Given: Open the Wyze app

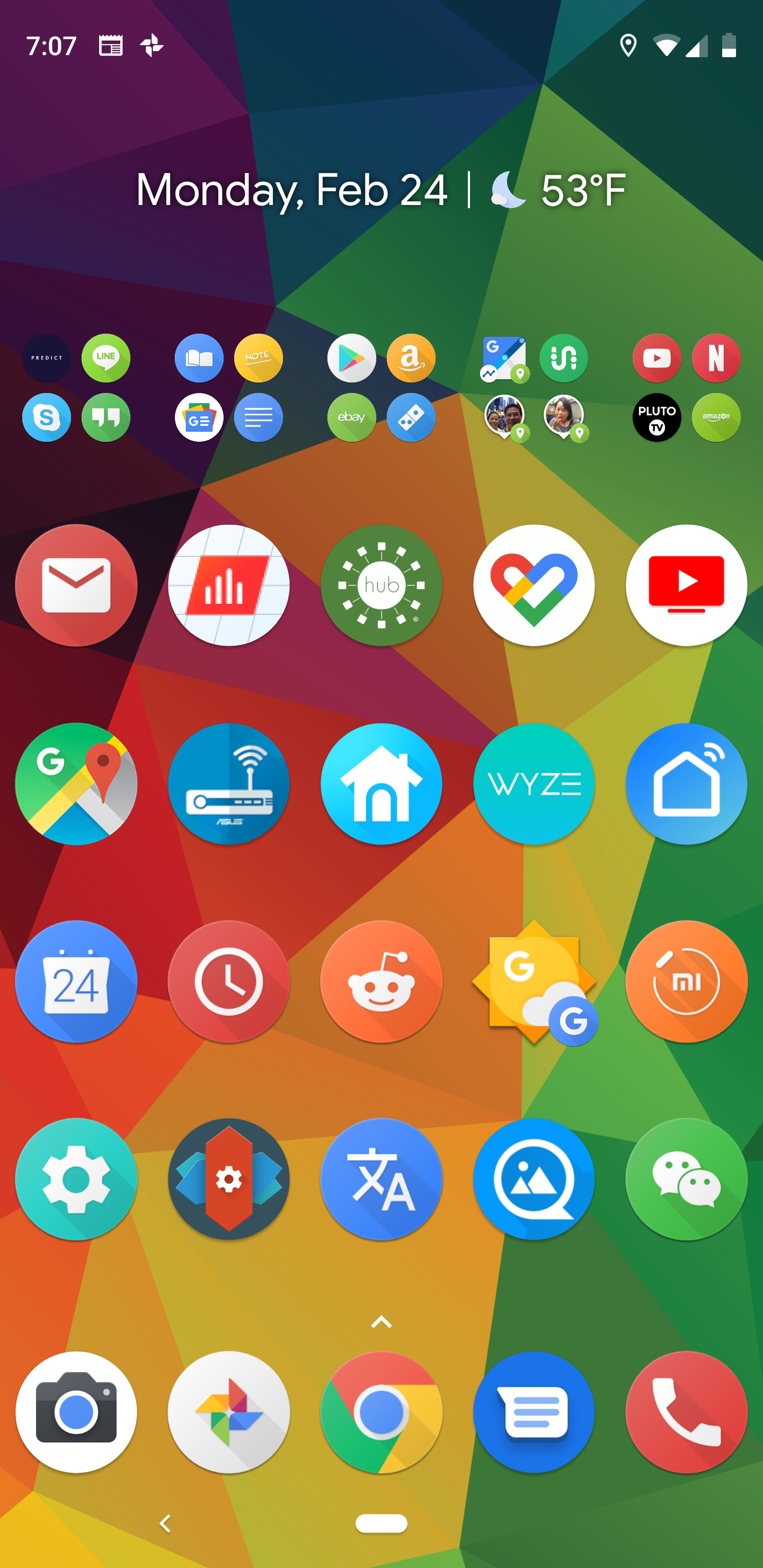Looking at the screenshot, I should point(534,783).
